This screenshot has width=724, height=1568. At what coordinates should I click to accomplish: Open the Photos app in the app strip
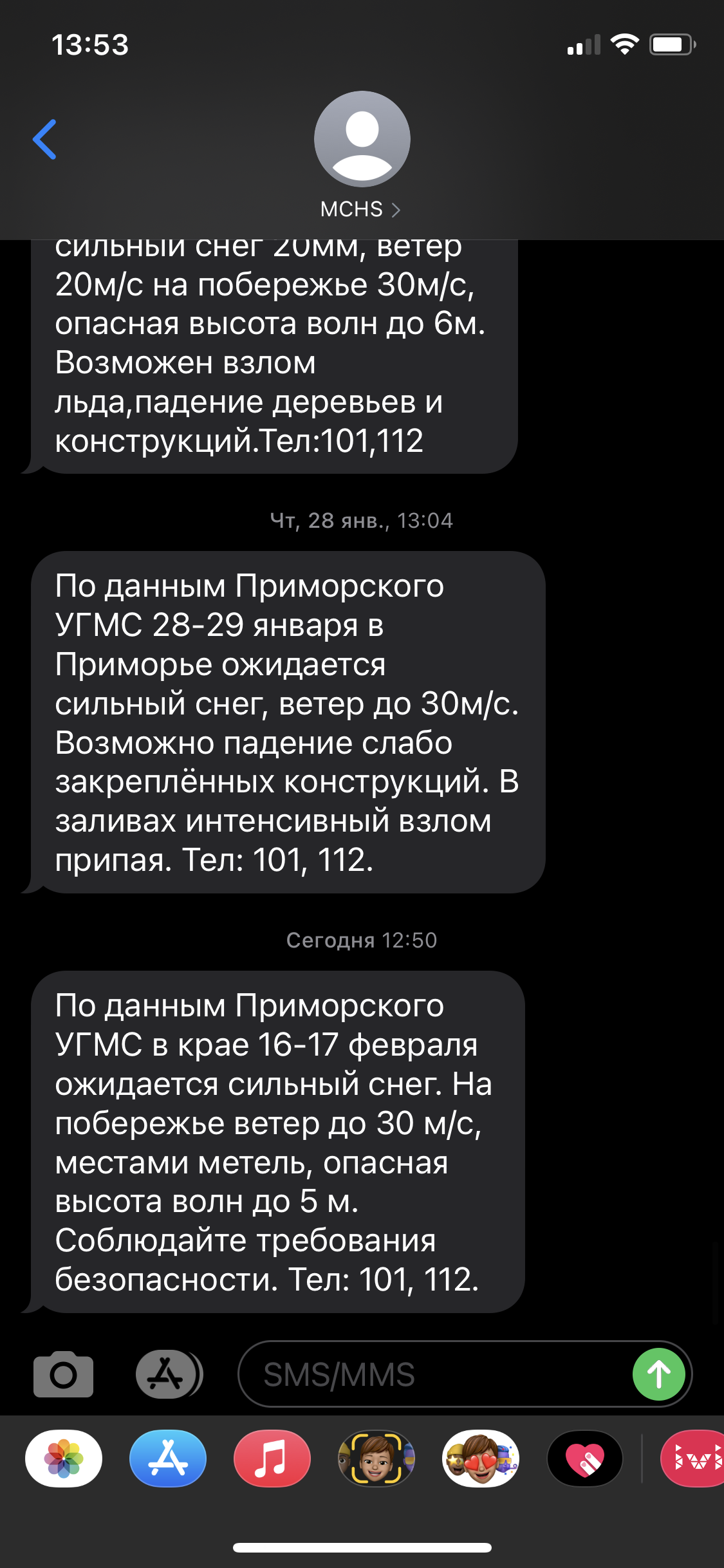click(64, 1459)
